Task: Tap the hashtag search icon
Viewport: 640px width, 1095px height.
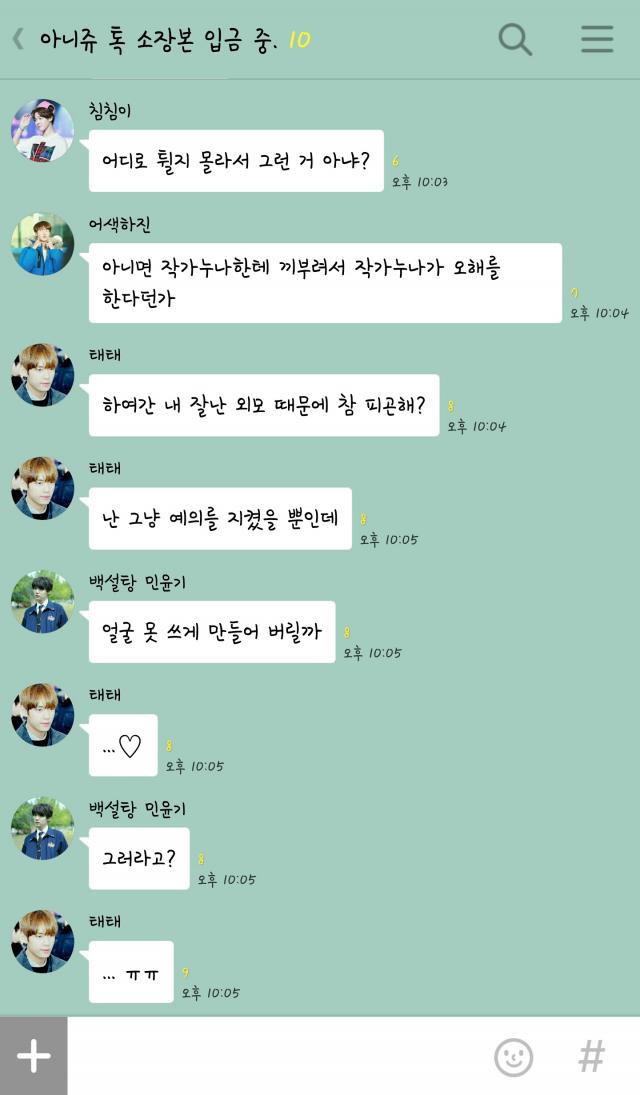Action: 592,1056
